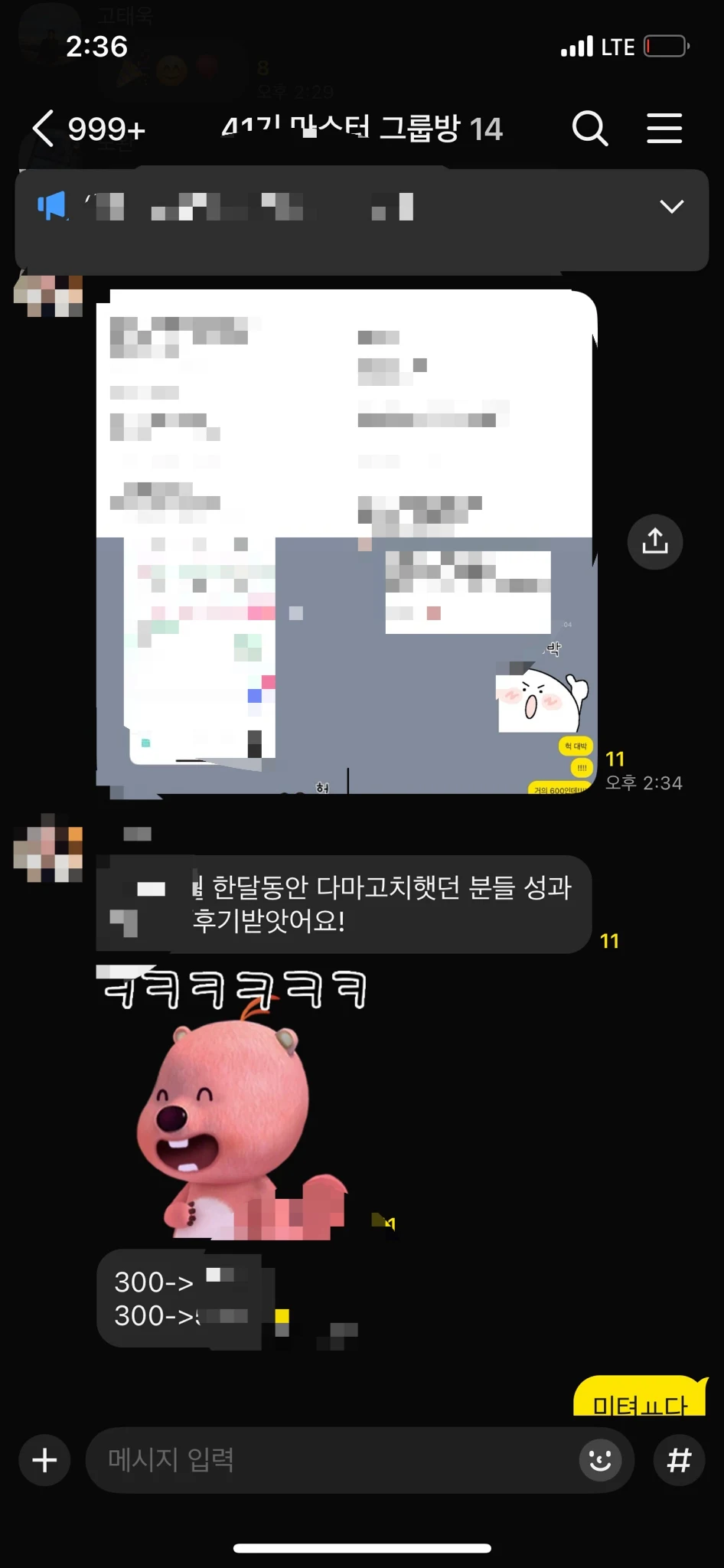Open the emoticon picker

click(x=600, y=1460)
